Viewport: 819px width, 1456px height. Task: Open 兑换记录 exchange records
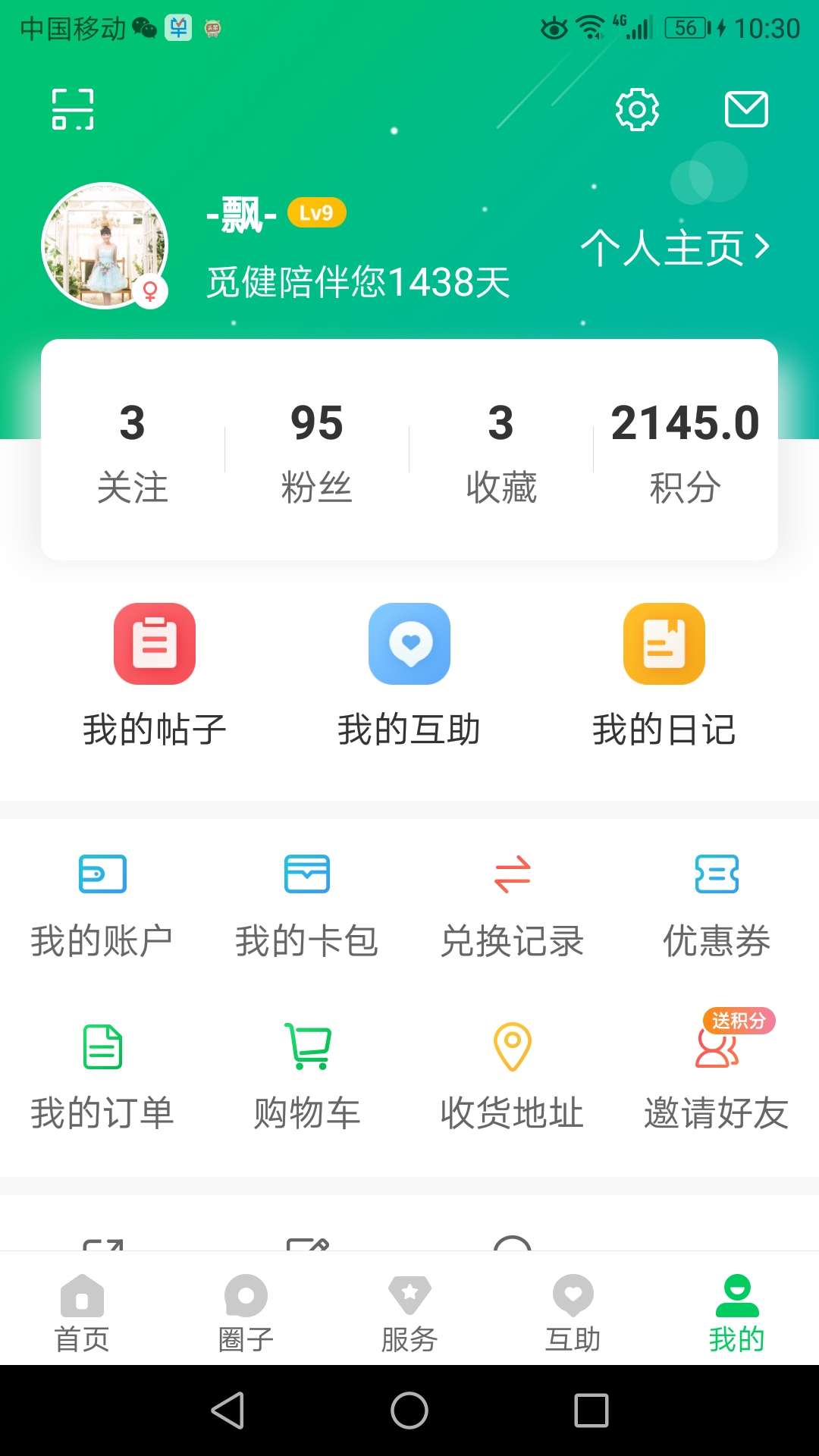point(511,902)
